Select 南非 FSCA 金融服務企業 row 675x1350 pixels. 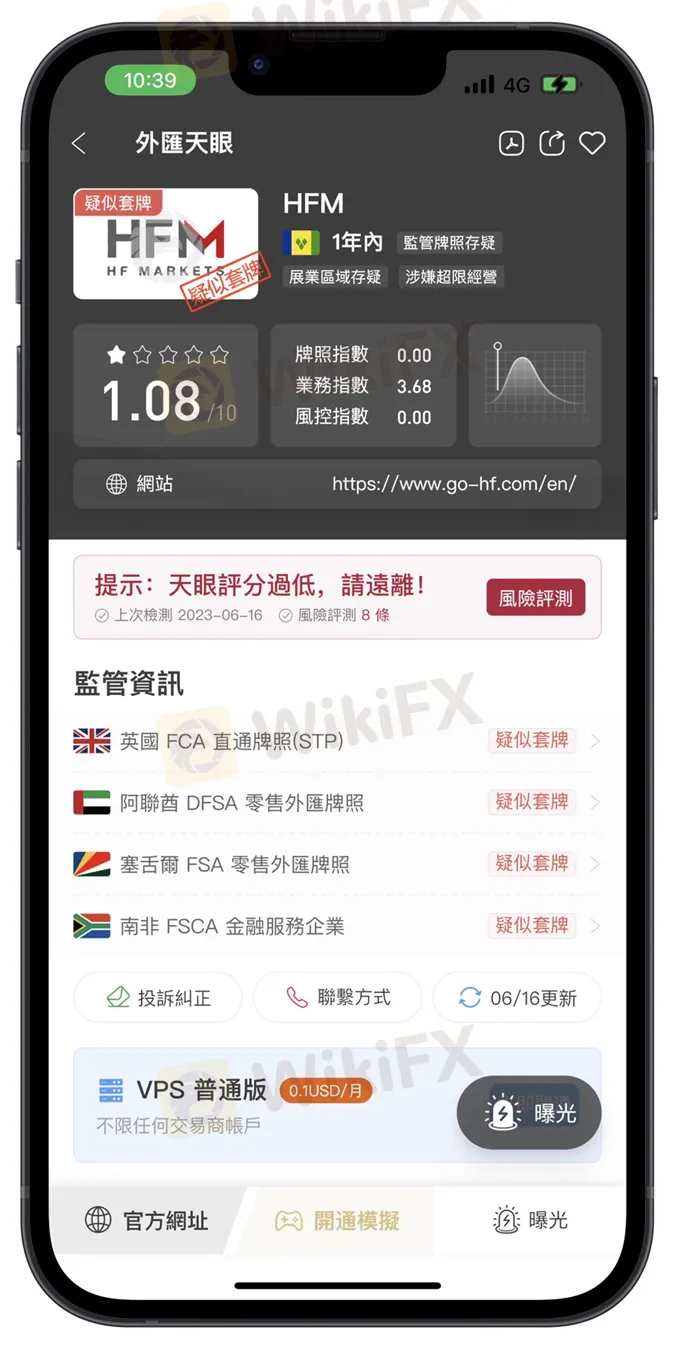(337, 926)
